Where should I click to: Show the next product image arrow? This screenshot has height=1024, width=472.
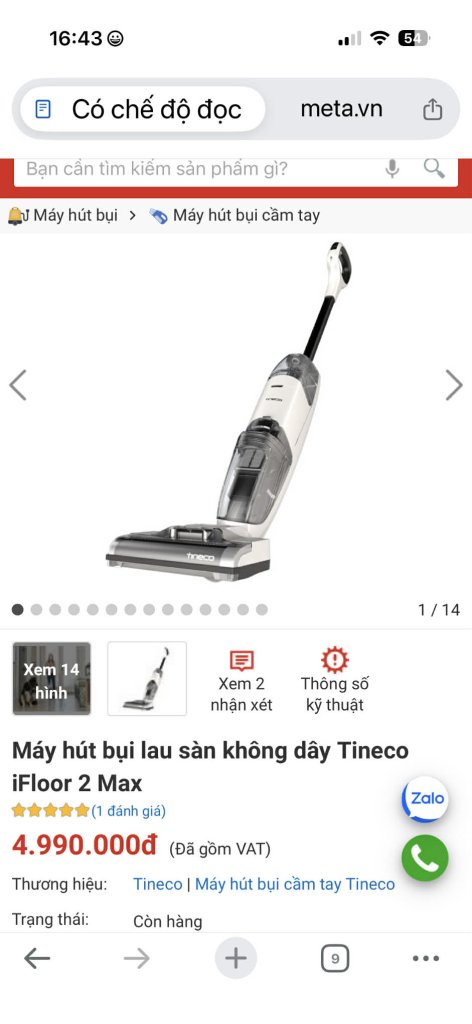453,385
